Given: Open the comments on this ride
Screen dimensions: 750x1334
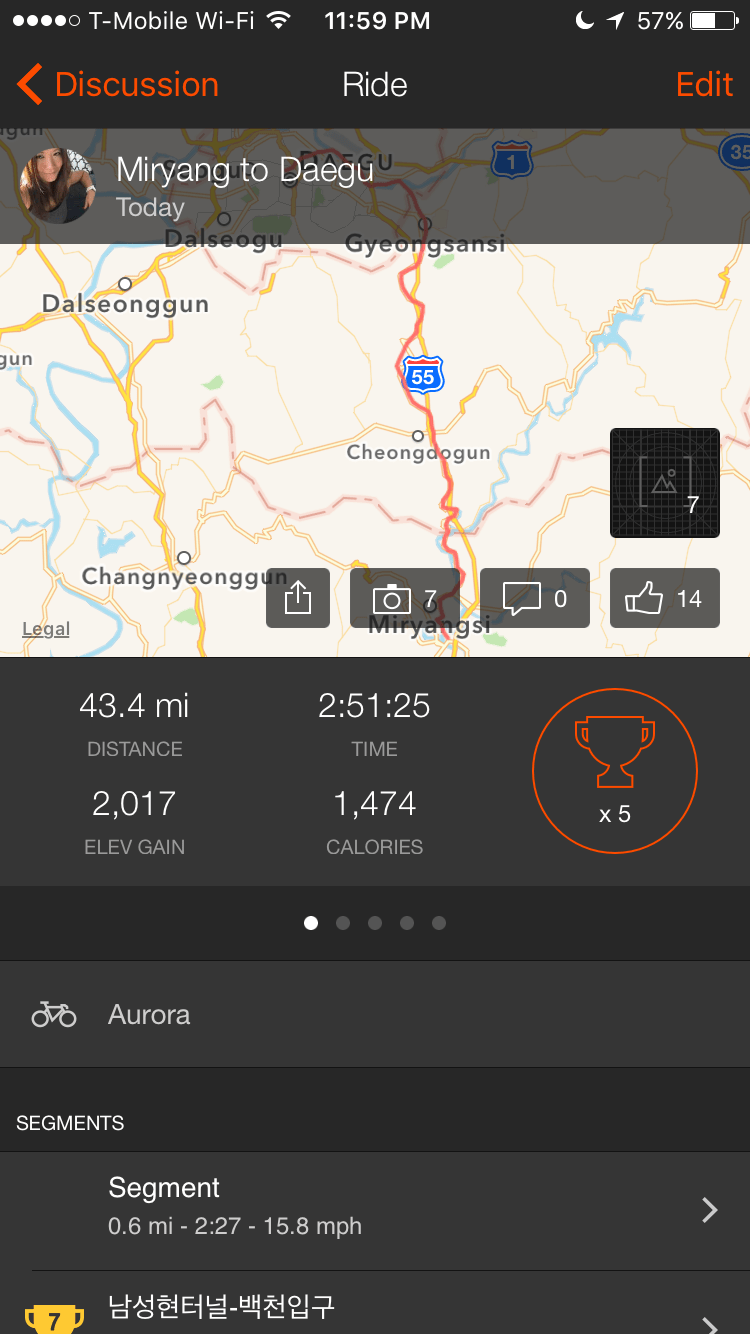Looking at the screenshot, I should [535, 599].
